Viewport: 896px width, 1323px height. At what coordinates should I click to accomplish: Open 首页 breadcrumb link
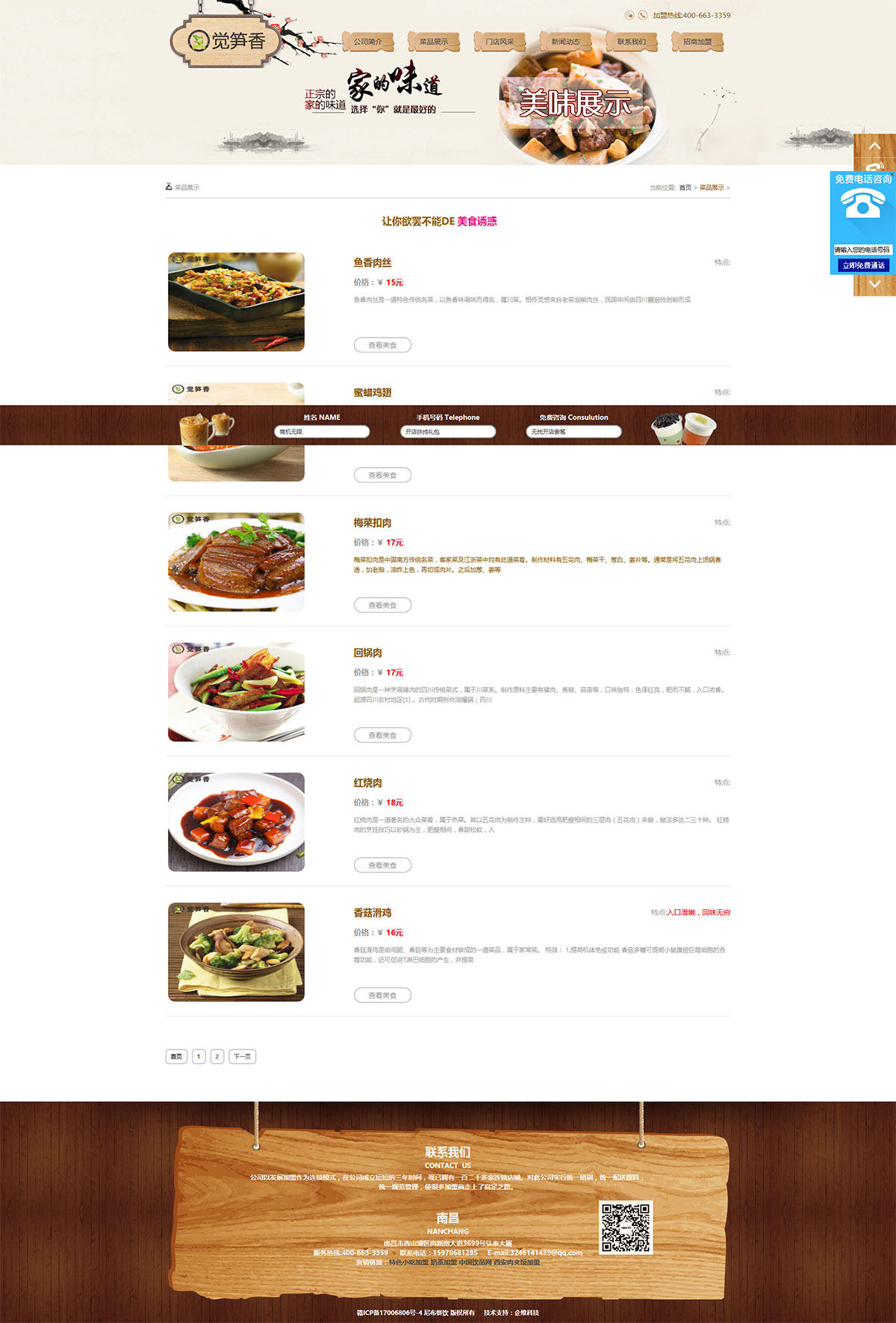coord(685,188)
